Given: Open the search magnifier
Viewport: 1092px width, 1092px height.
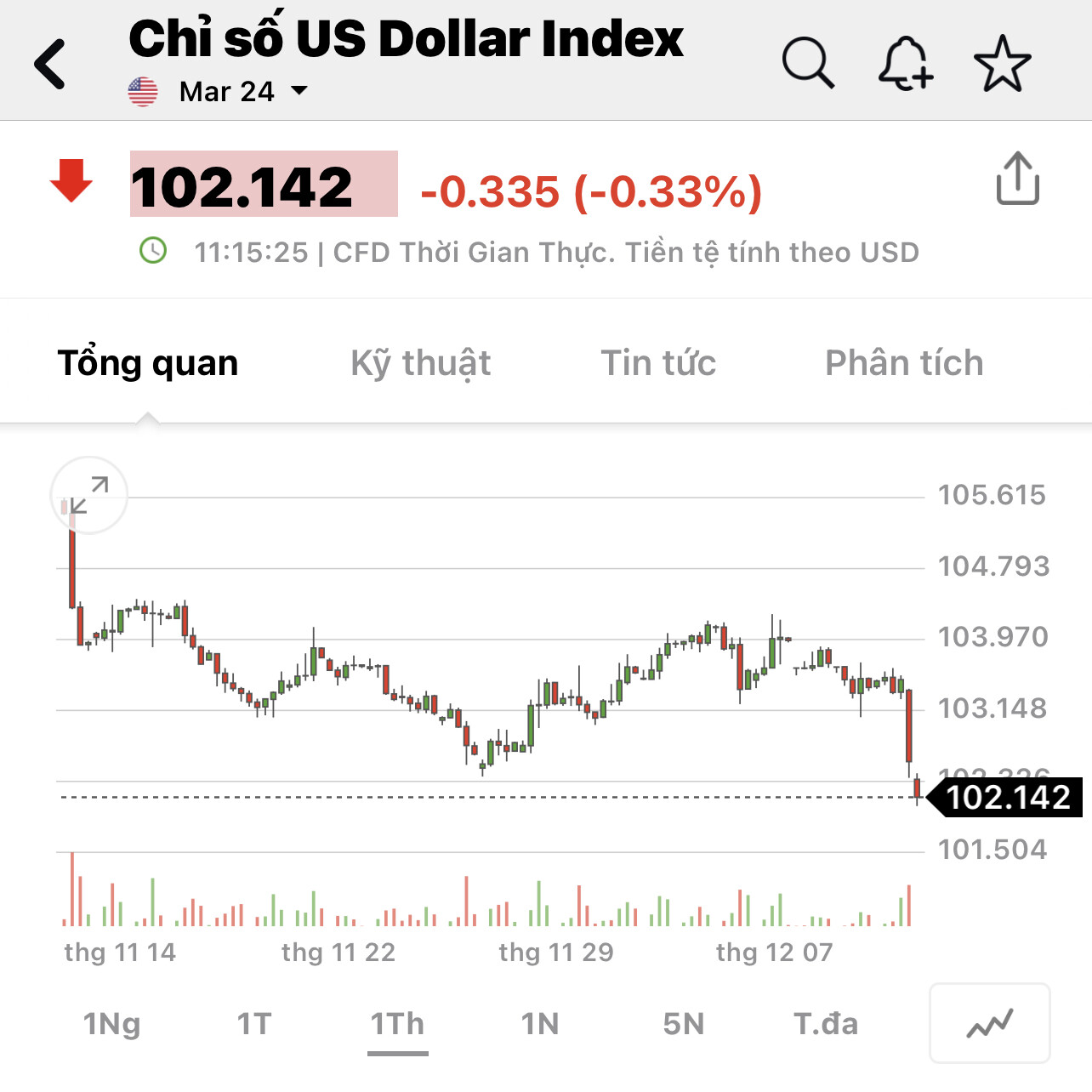Looking at the screenshot, I should [x=807, y=63].
